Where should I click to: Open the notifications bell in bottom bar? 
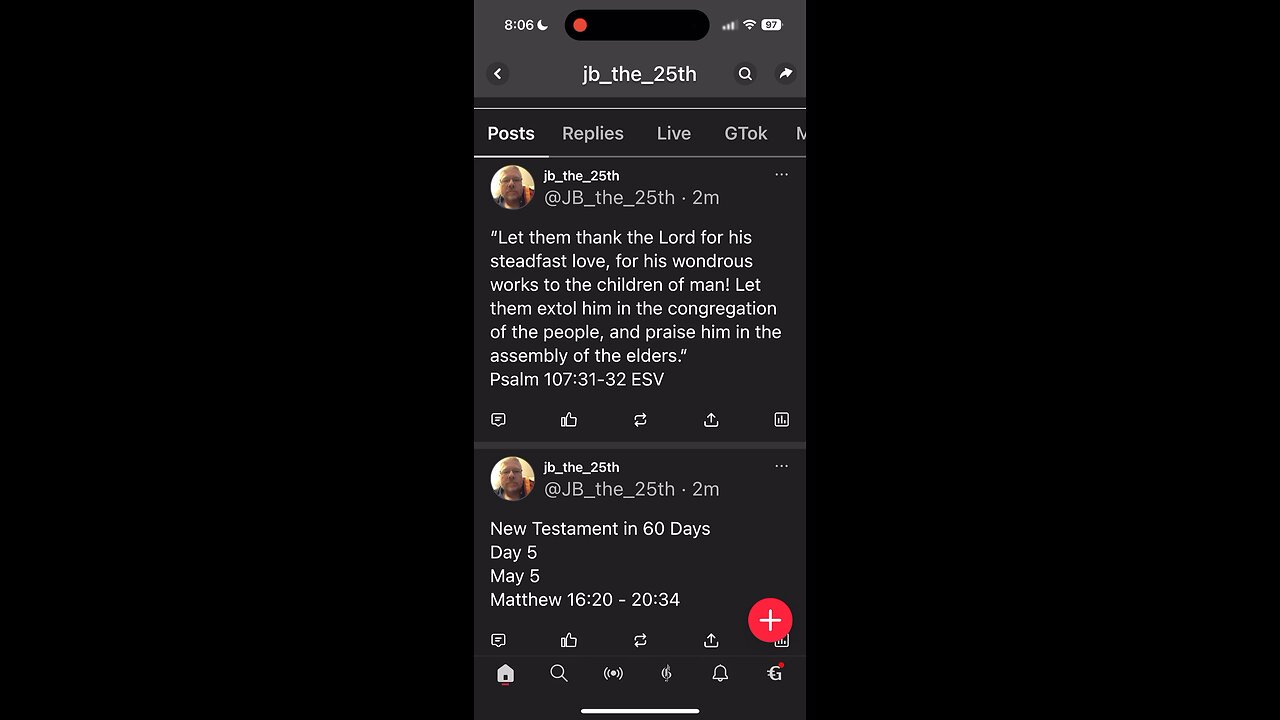720,674
